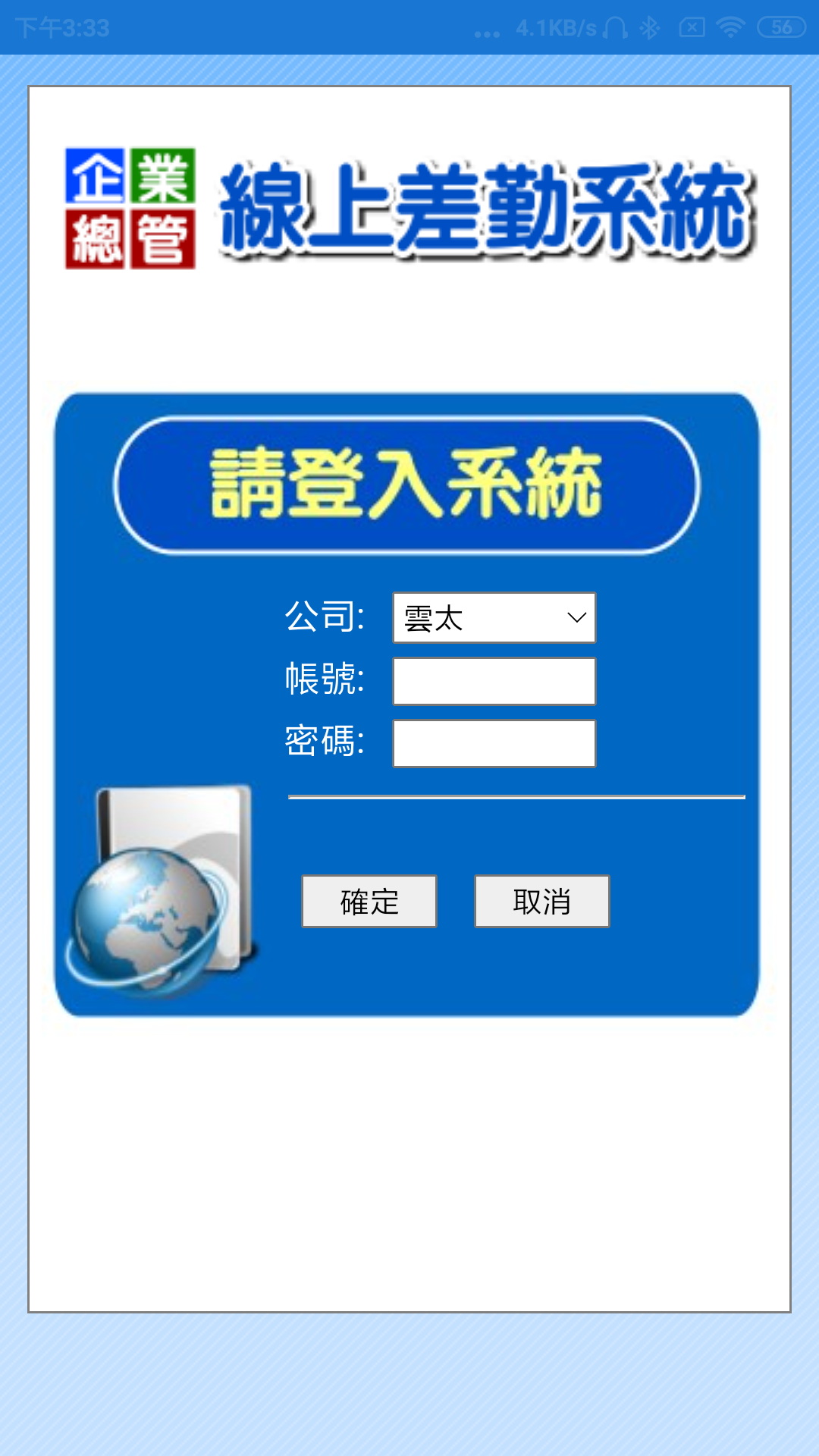Tap the 取消 cancel button
819x1456 pixels.
tap(541, 901)
